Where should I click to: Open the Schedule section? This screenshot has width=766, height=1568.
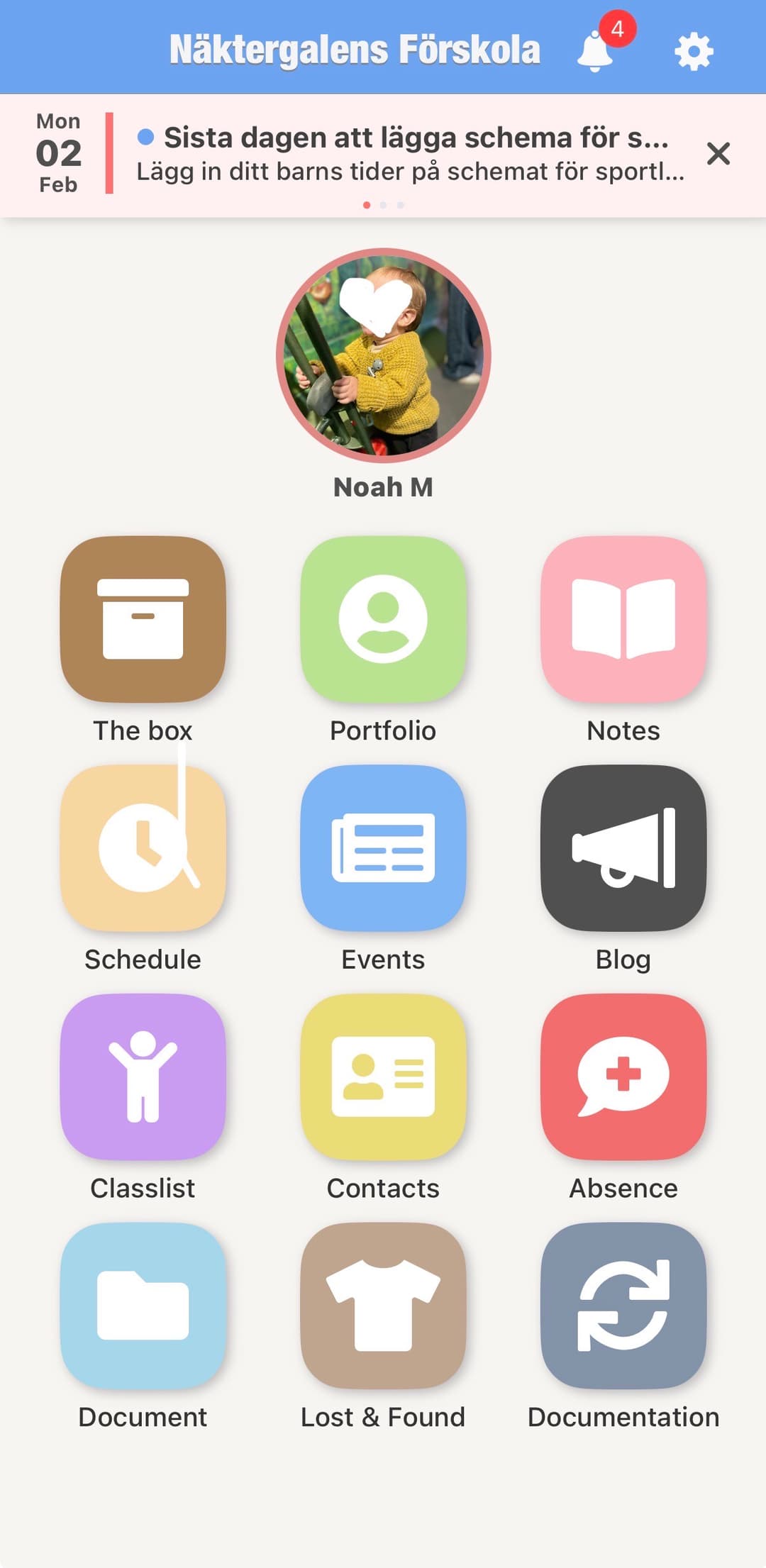tap(143, 847)
